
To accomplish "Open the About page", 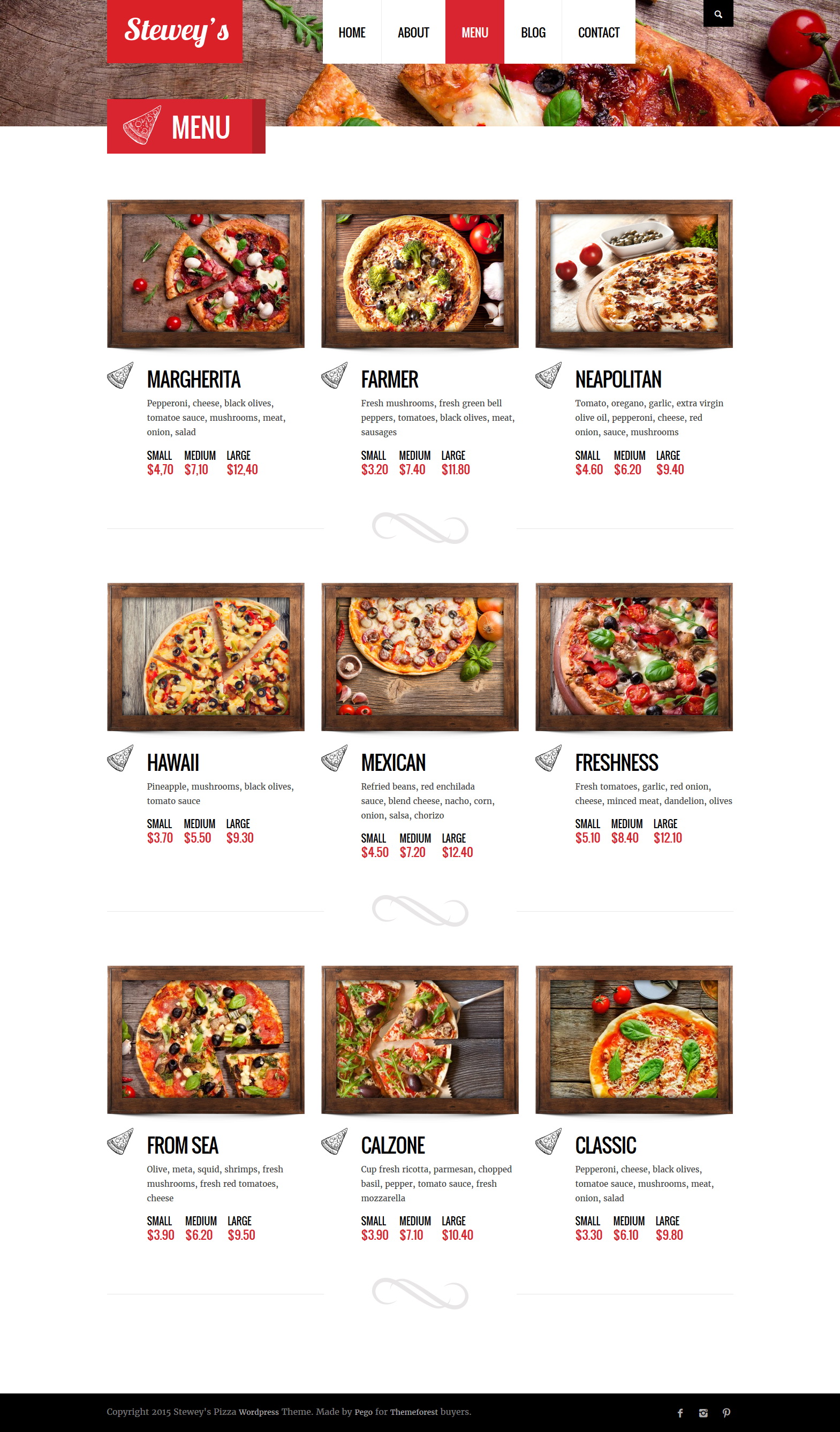I will click(x=413, y=33).
